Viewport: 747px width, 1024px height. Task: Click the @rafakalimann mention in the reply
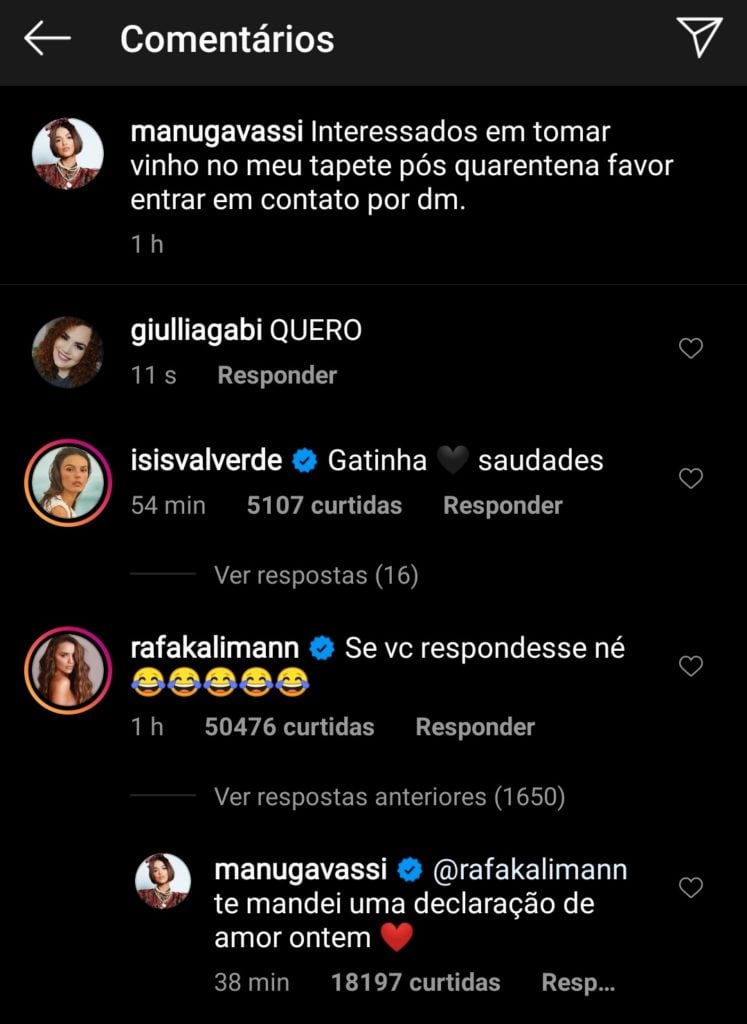click(530, 870)
